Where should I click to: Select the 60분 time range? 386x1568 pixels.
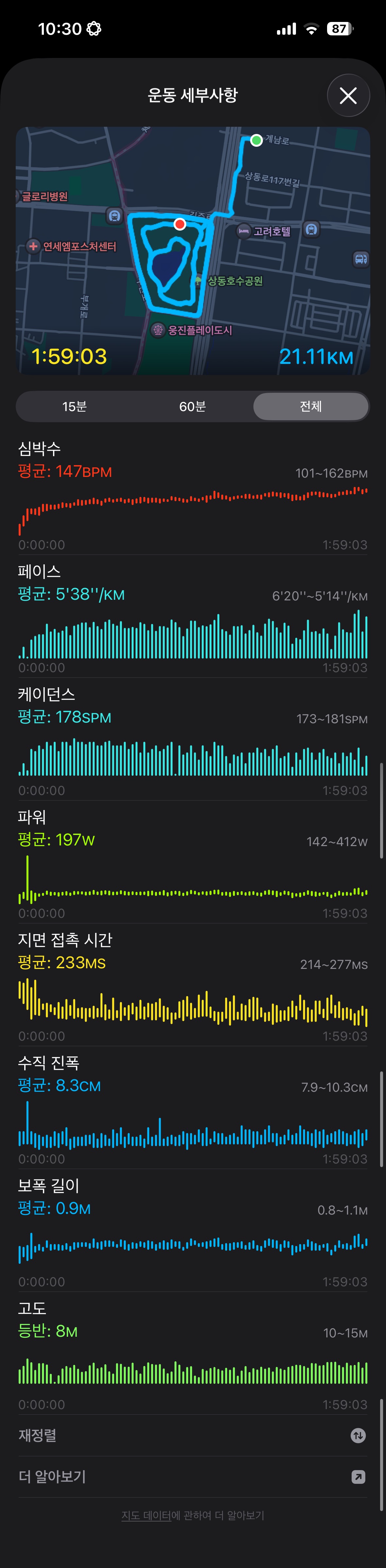click(x=193, y=406)
